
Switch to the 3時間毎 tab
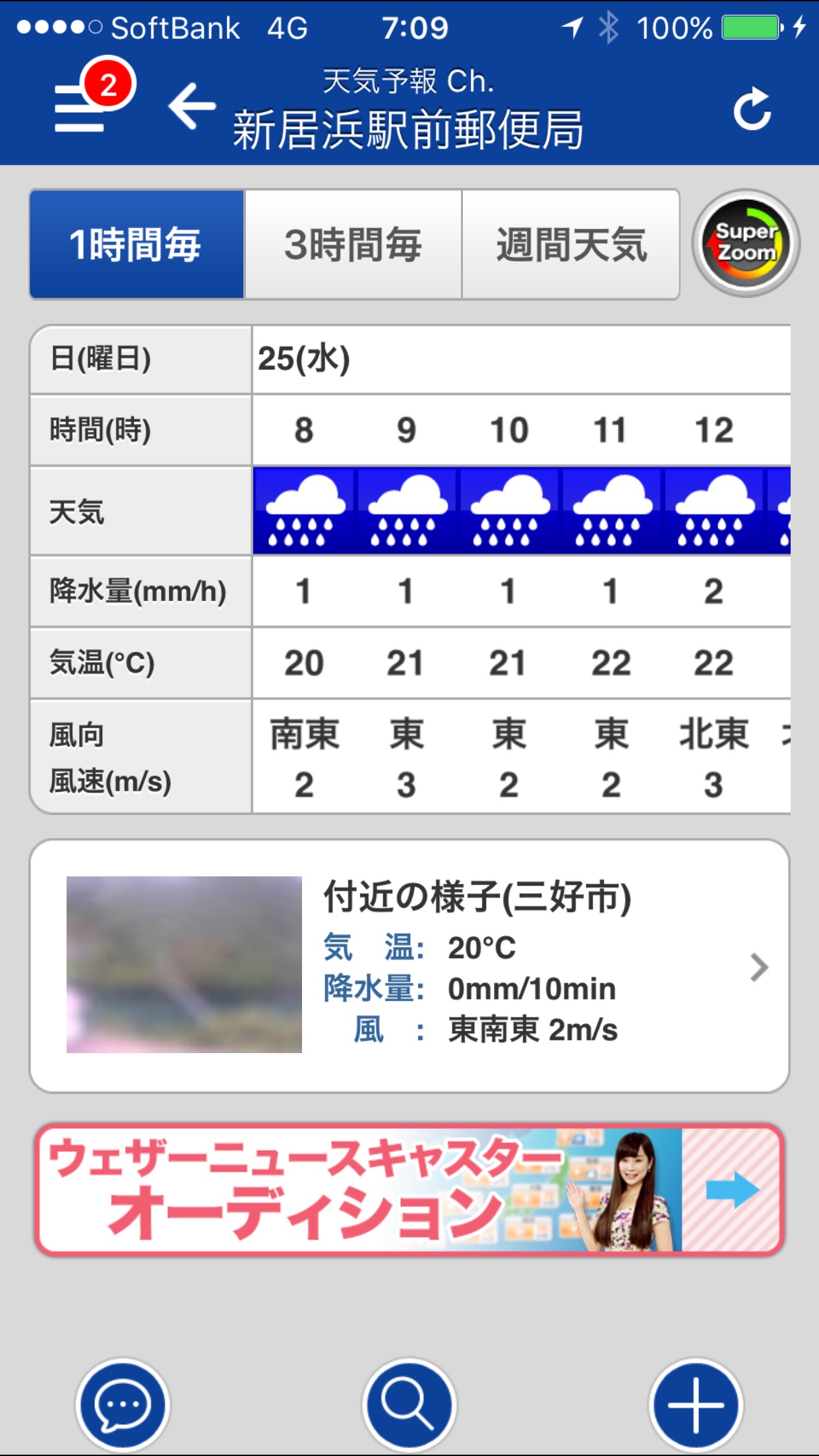coord(353,245)
